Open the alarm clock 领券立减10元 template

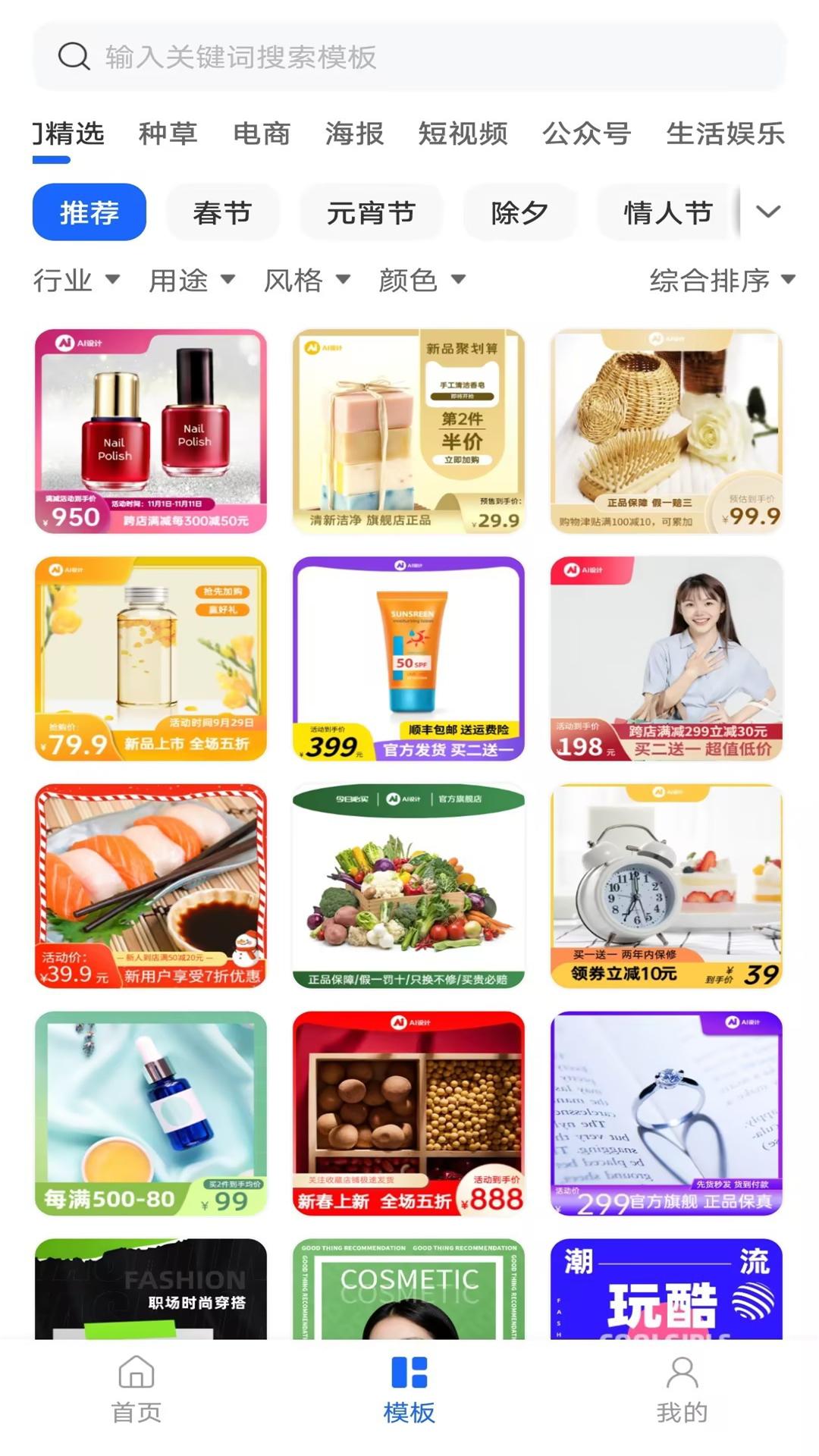pos(667,886)
